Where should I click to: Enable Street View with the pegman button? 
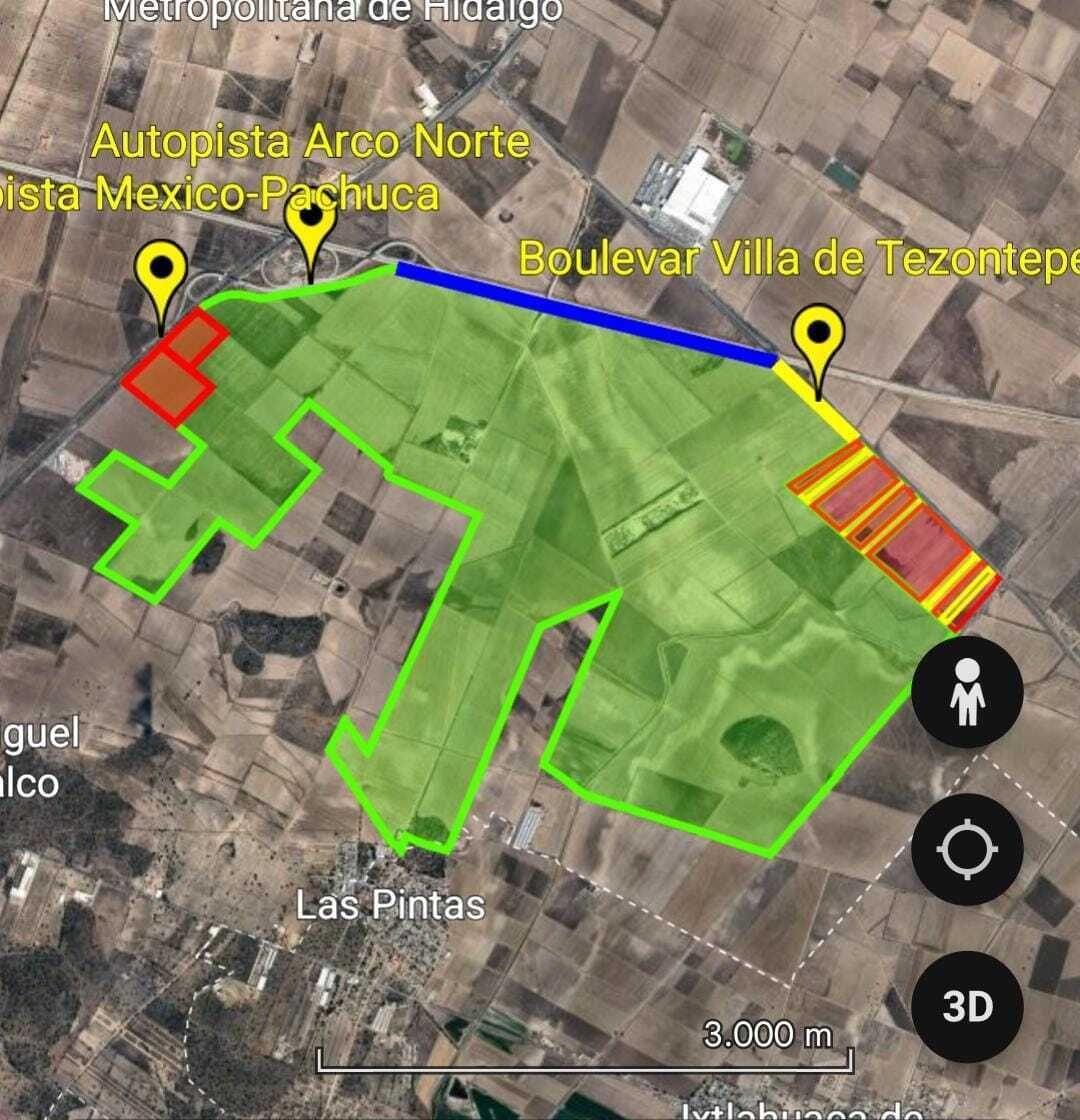[x=967, y=690]
